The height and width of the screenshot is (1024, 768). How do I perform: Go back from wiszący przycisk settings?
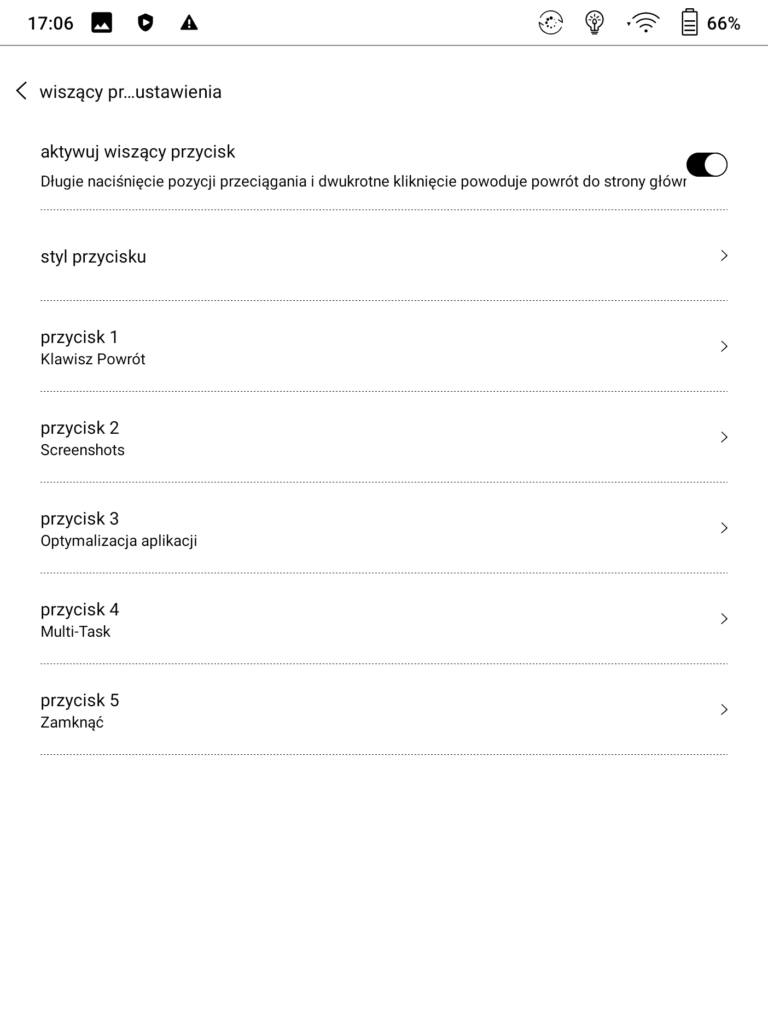[x=22, y=92]
